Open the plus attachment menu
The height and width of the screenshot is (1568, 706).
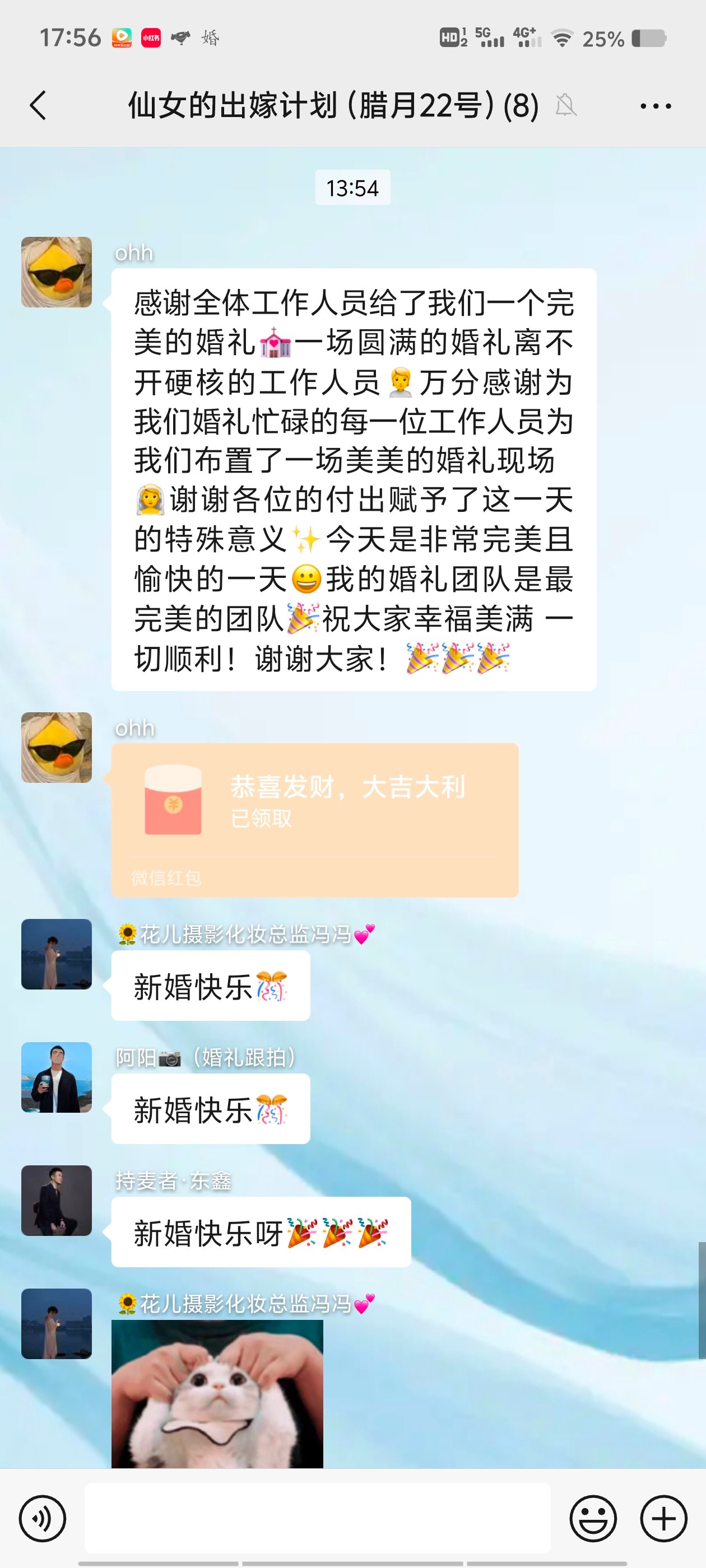coord(664,1518)
